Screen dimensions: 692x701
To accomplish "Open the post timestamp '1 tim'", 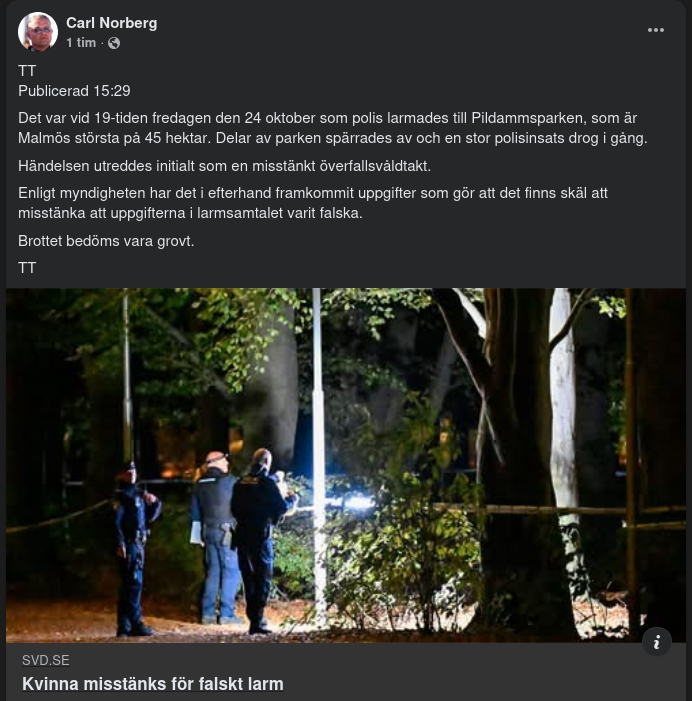I will pos(81,43).
